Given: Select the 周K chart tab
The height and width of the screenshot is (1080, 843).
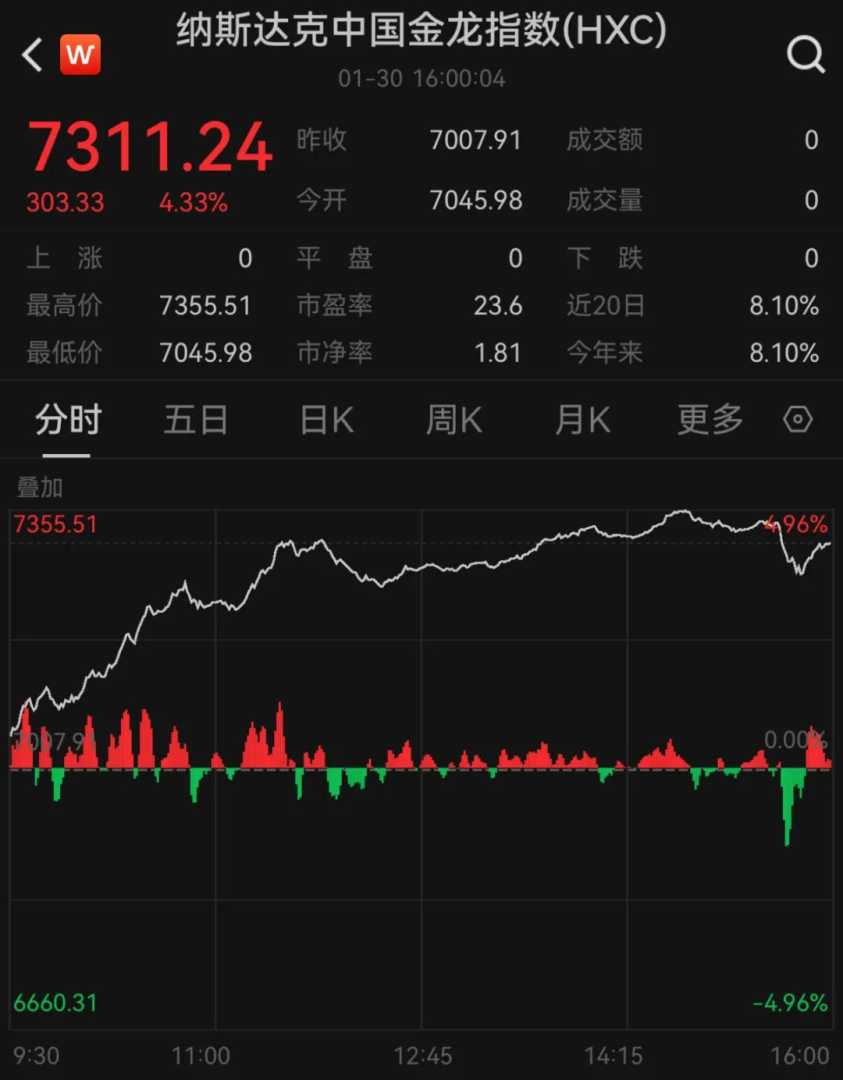Looking at the screenshot, I should click(x=454, y=420).
